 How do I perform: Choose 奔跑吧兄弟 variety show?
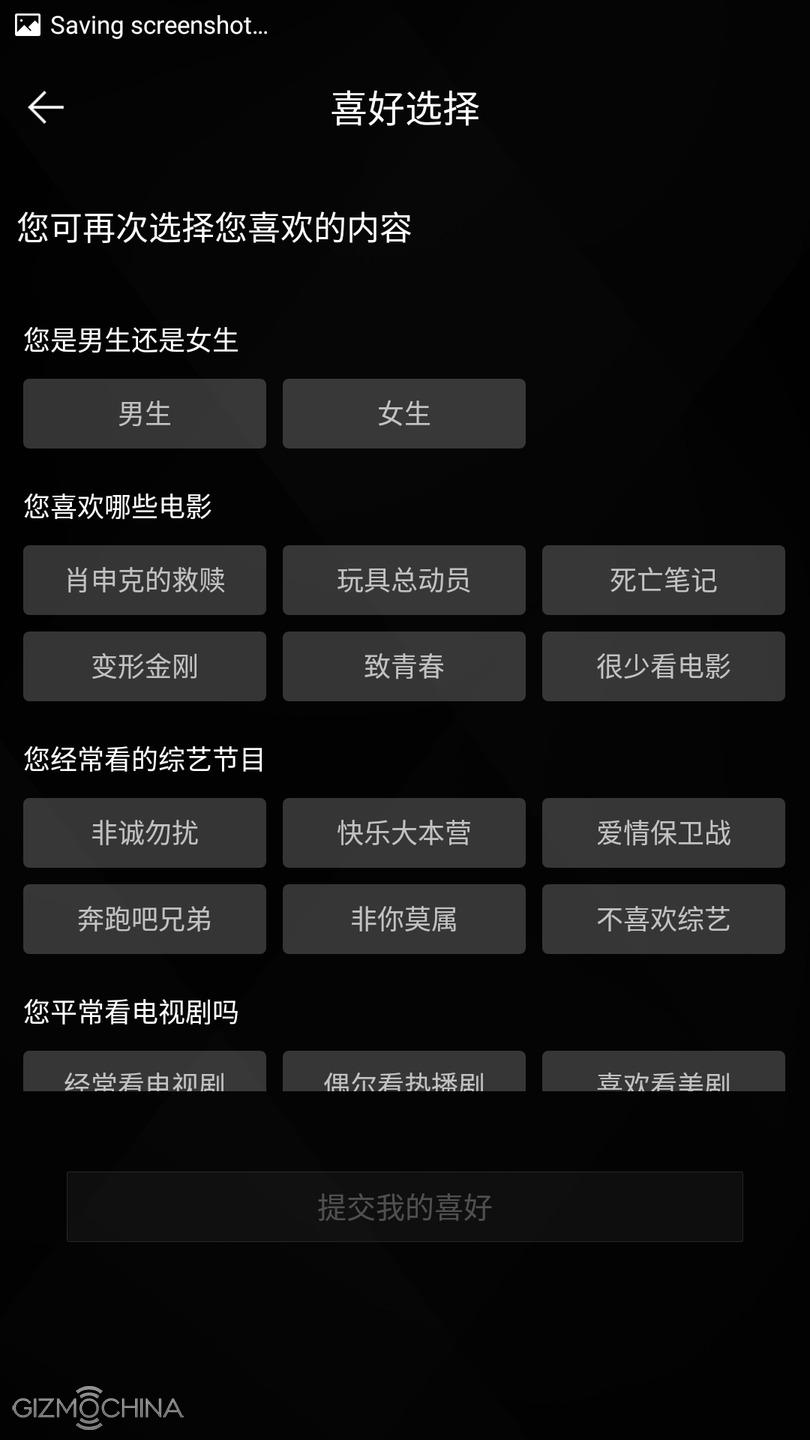pyautogui.click(x=145, y=919)
